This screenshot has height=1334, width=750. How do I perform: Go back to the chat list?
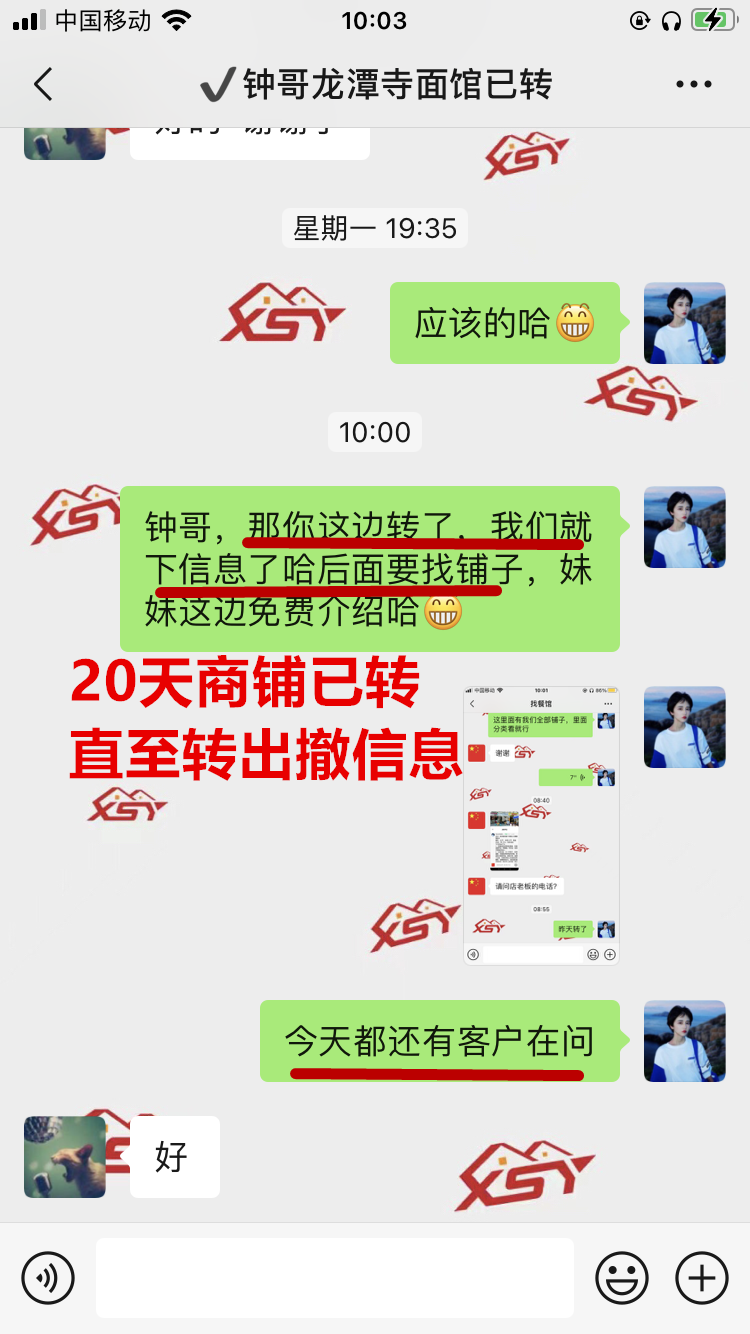coord(42,85)
